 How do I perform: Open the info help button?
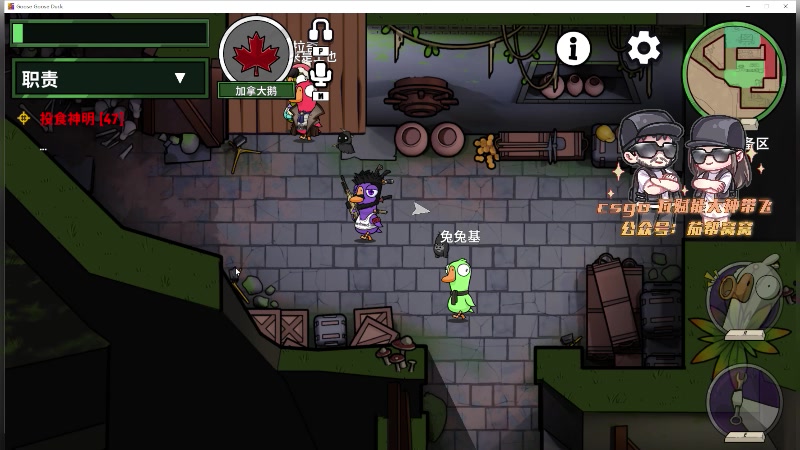573,47
